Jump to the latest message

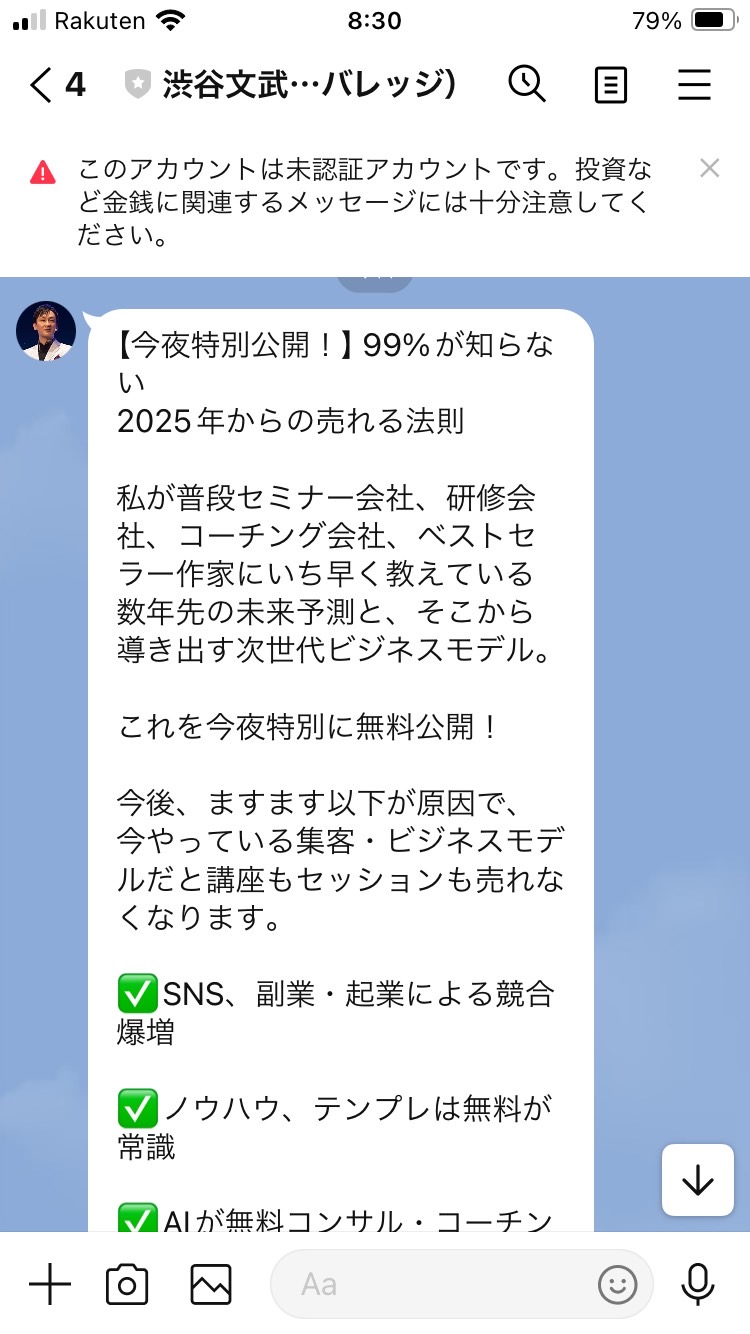697,1181
